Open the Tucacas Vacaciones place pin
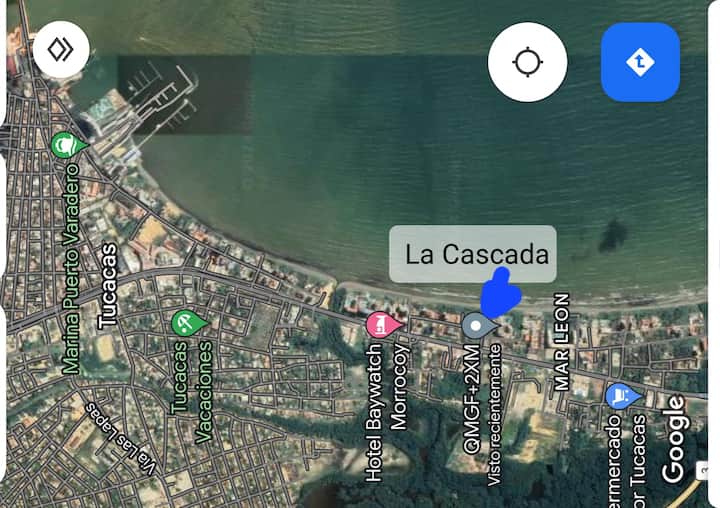Viewport: 720px width, 508px height. tap(186, 323)
